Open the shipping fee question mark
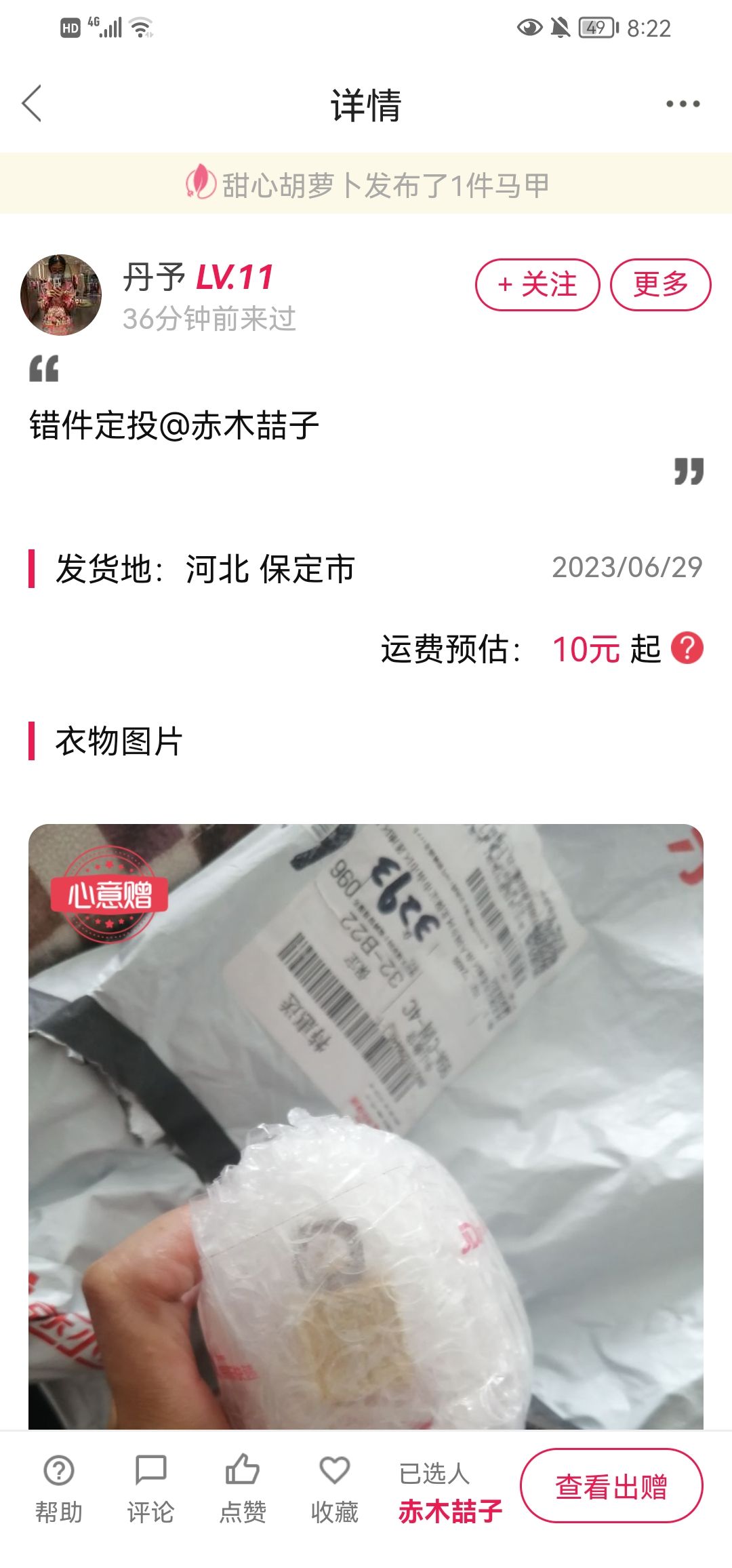This screenshot has height=1568, width=732. (x=687, y=648)
